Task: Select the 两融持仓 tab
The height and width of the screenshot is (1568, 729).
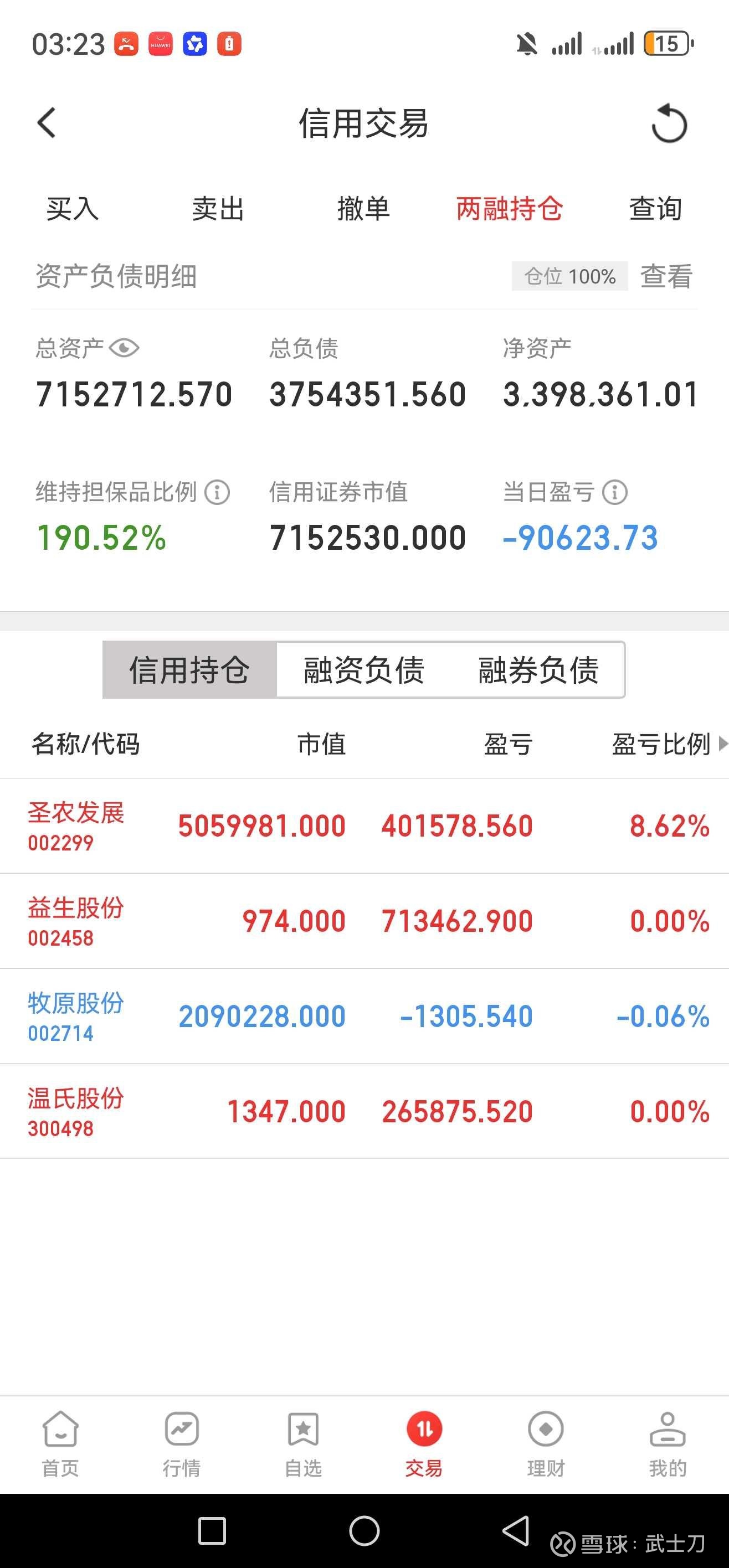Action: pyautogui.click(x=510, y=209)
